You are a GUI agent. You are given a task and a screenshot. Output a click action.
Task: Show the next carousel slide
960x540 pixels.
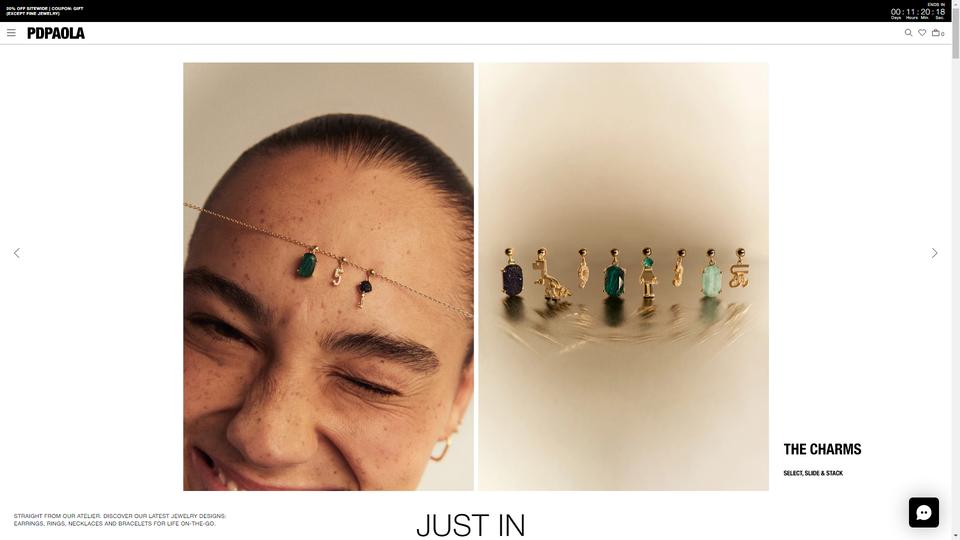(934, 253)
